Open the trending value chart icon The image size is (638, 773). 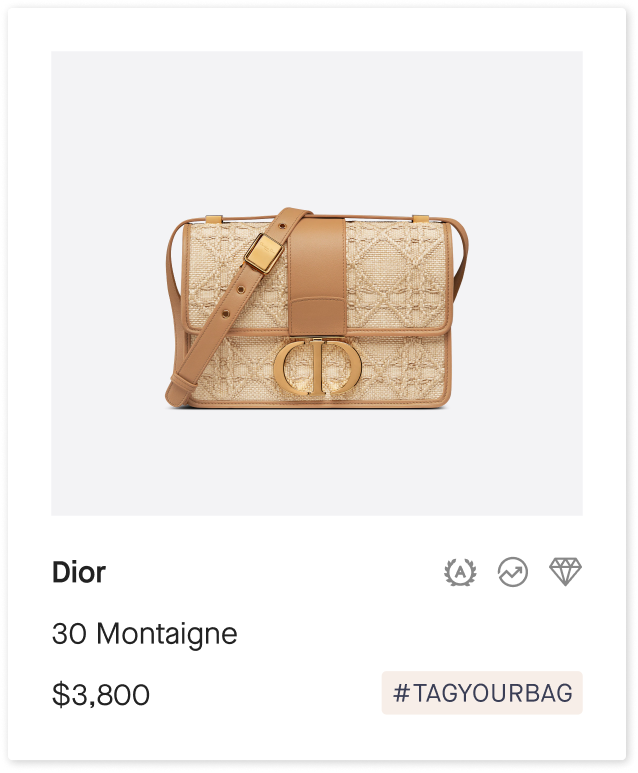tap(513, 573)
